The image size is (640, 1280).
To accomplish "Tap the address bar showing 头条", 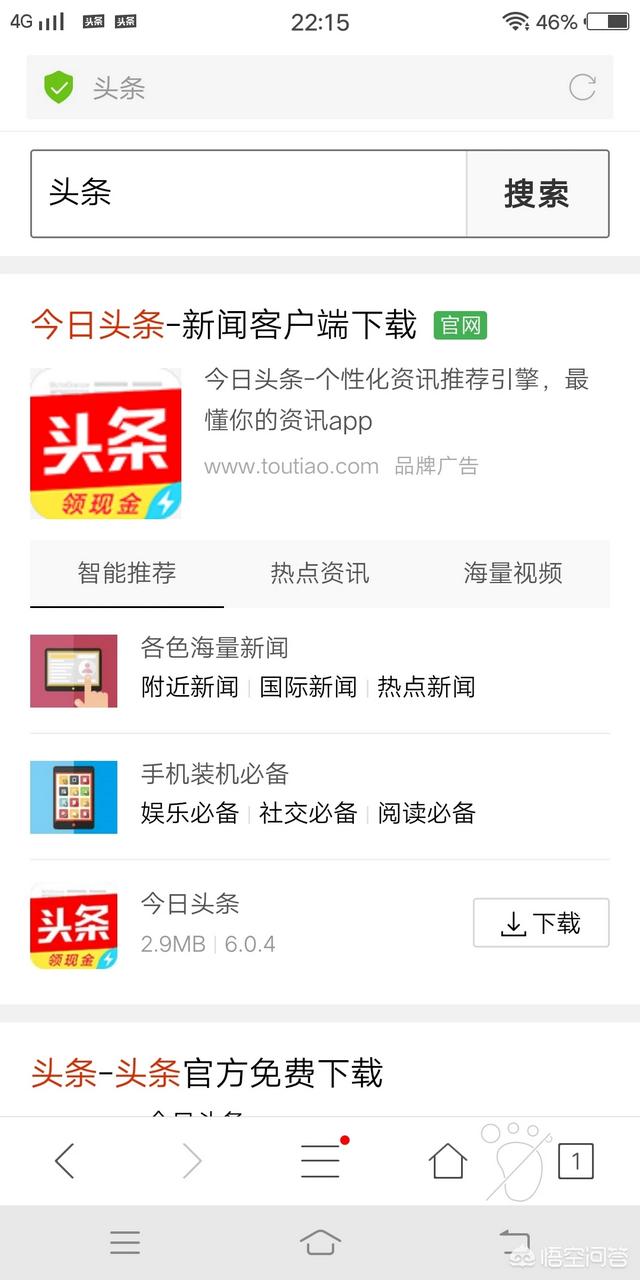I will pos(300,88).
